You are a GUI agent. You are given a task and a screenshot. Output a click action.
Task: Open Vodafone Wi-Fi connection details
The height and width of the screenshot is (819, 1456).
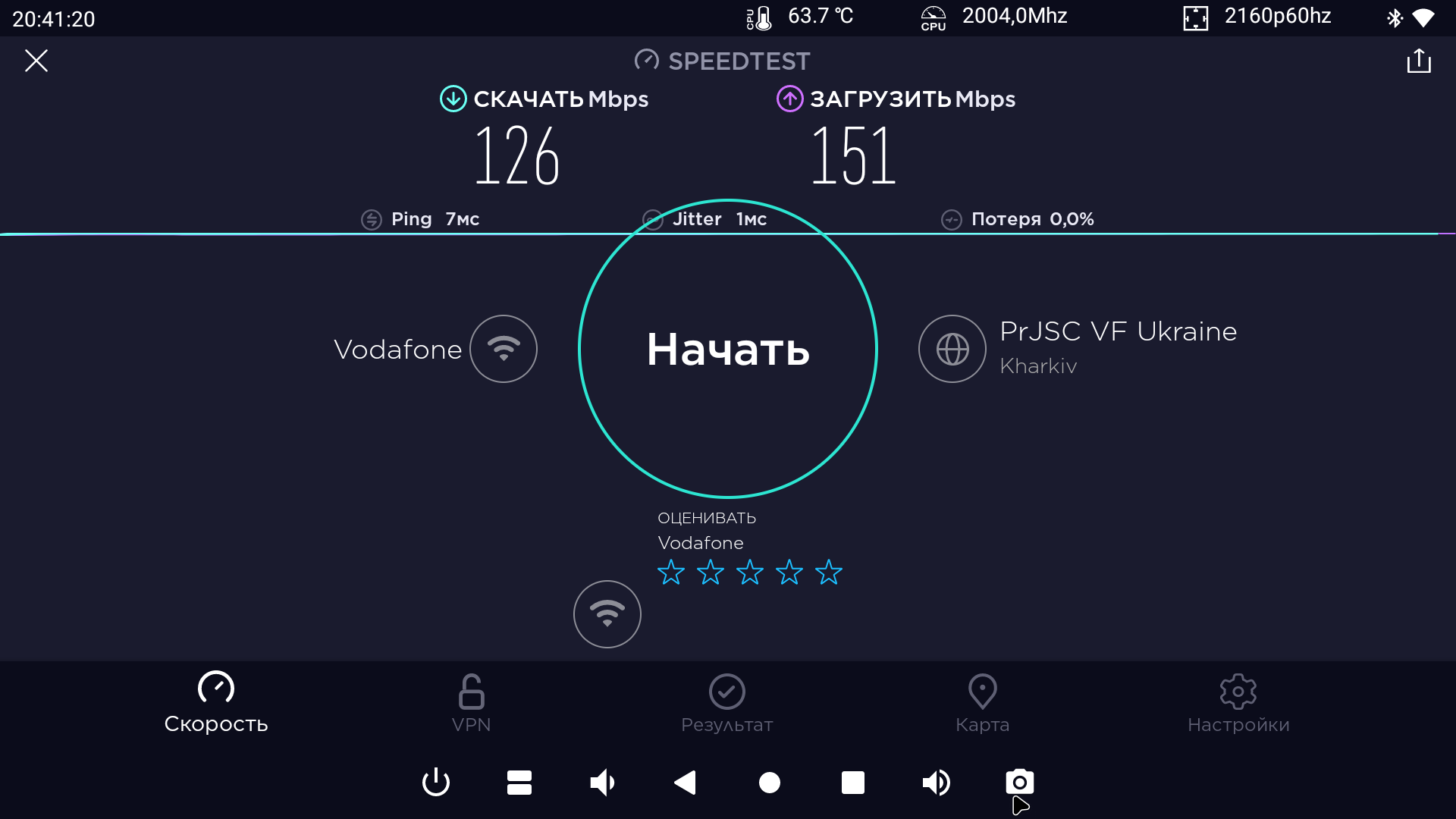point(504,349)
